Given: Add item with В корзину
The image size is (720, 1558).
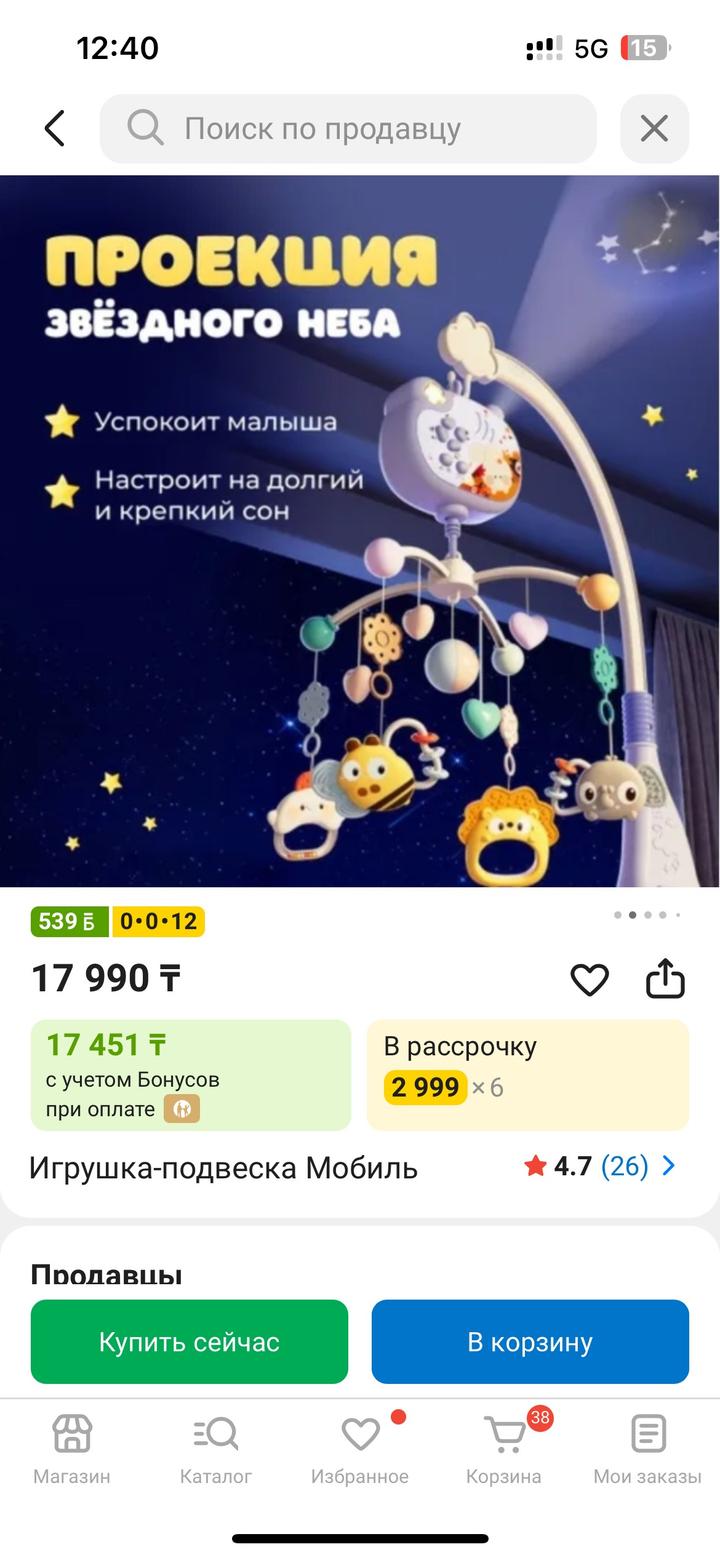Looking at the screenshot, I should (530, 1342).
